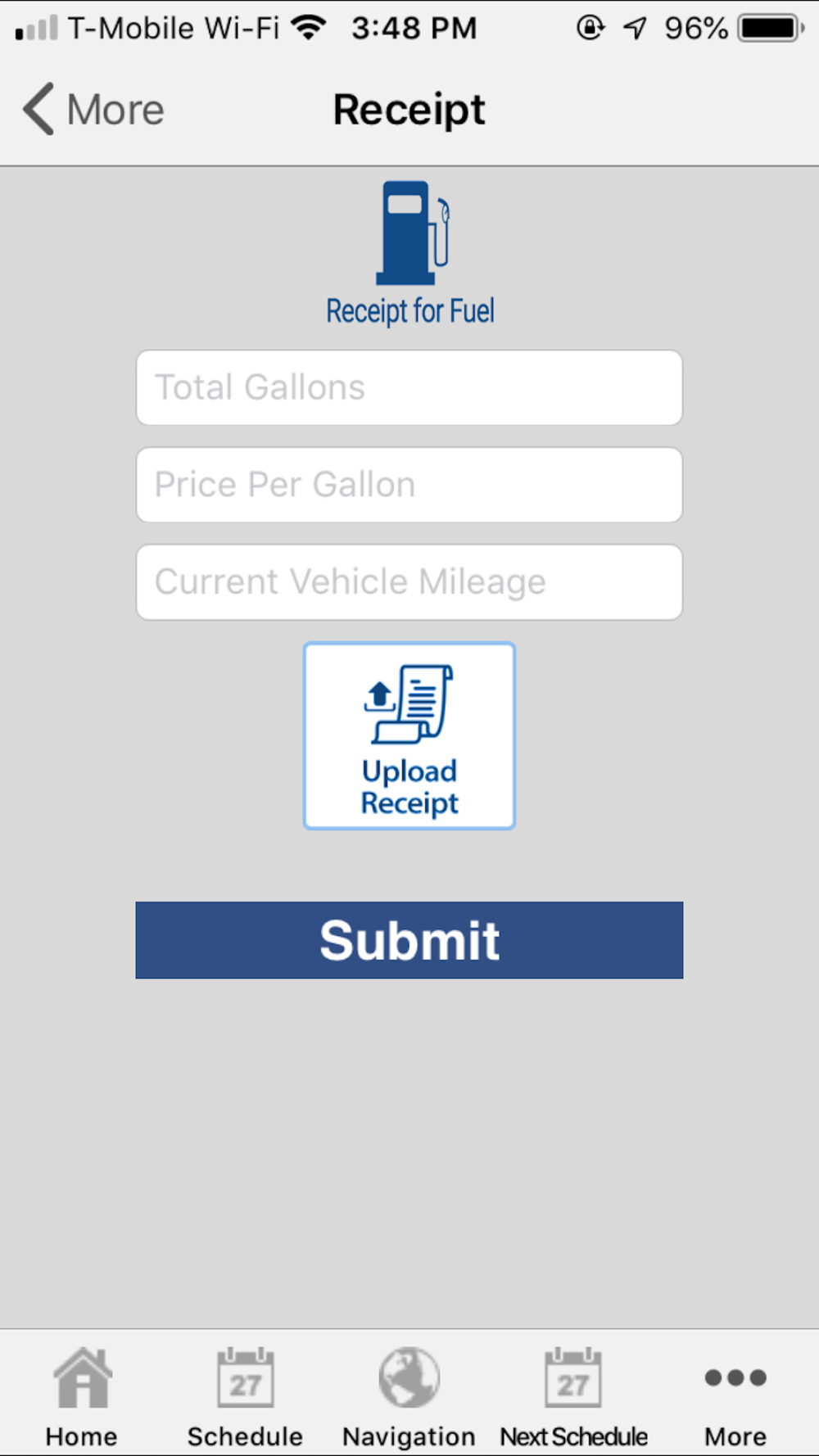Focus the Current Vehicle Mileage field
819x1456 pixels.
coord(409,582)
